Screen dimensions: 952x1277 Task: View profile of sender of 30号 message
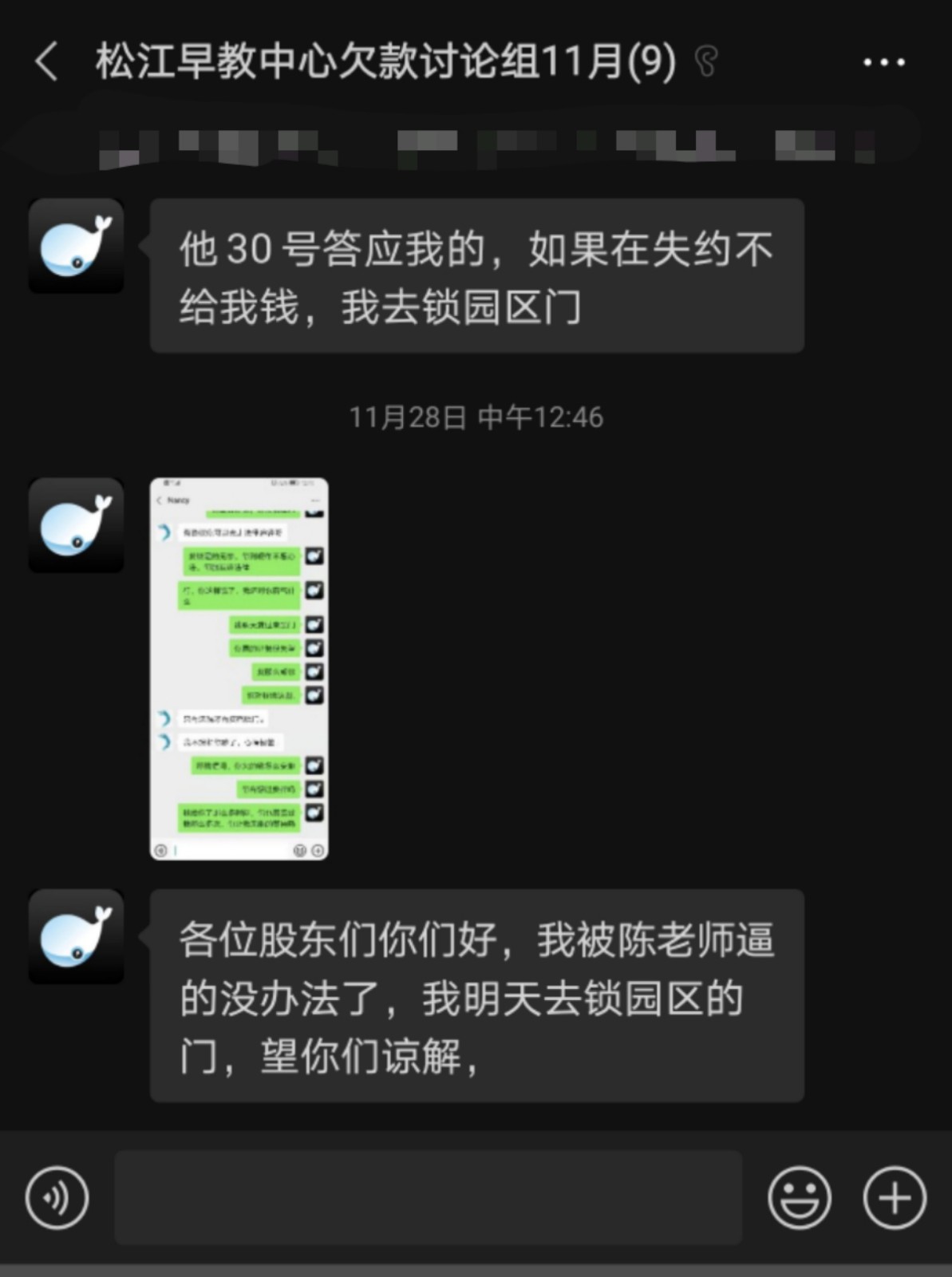tap(76, 245)
